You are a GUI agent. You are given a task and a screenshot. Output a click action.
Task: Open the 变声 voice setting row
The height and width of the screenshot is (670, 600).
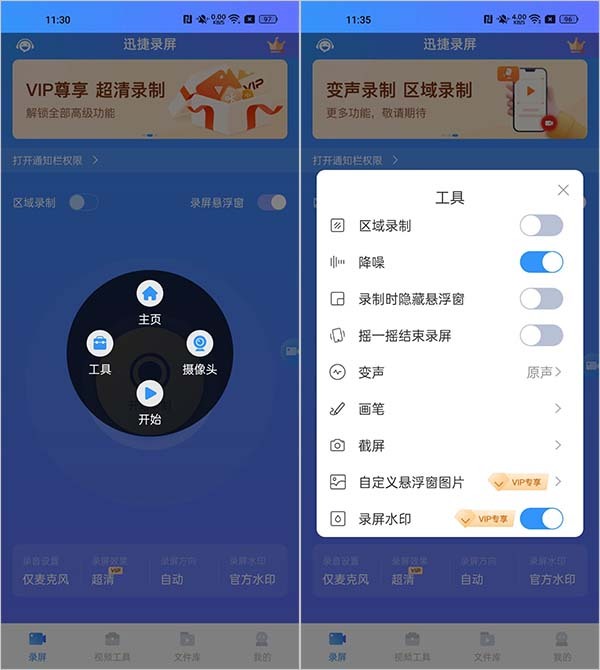450,372
